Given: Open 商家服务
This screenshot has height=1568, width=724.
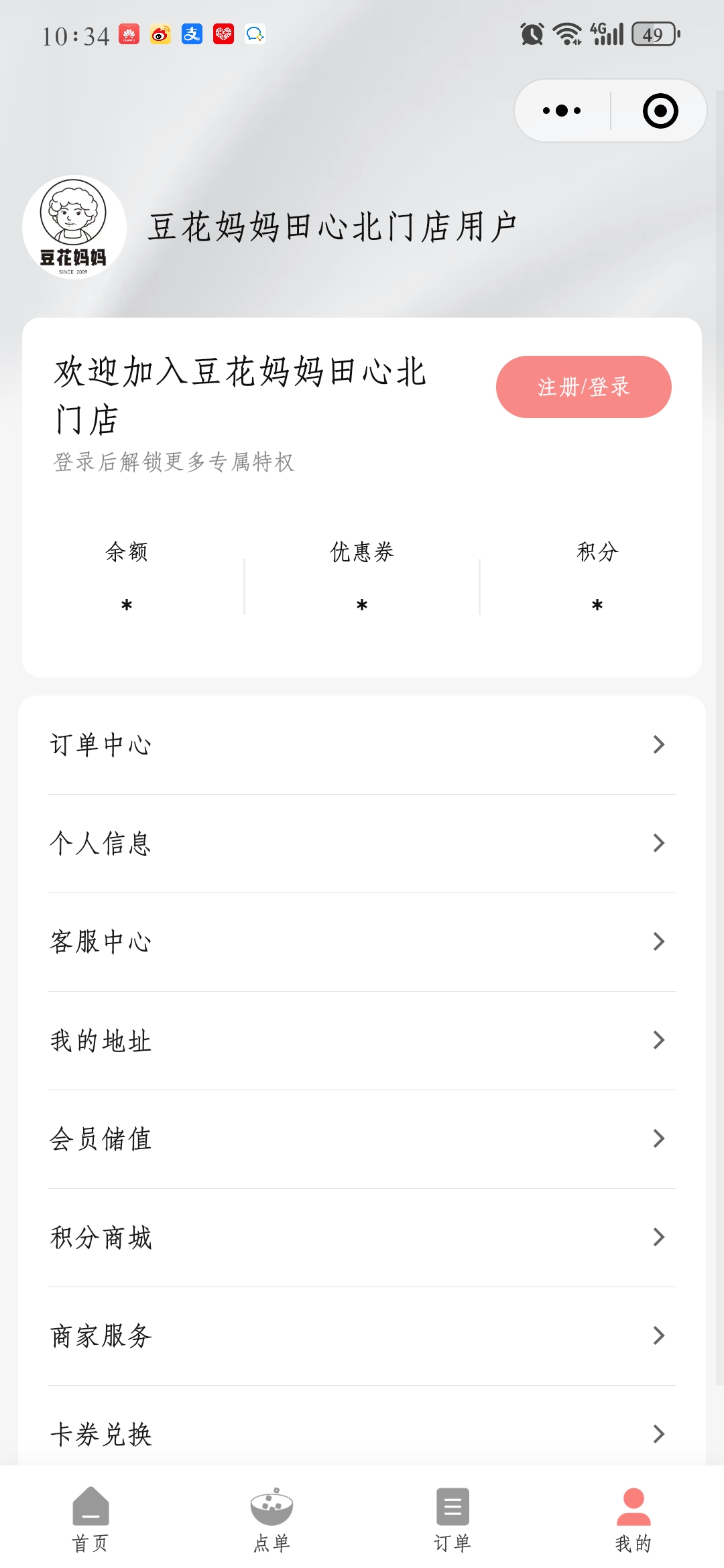Looking at the screenshot, I should pyautogui.click(x=362, y=1335).
